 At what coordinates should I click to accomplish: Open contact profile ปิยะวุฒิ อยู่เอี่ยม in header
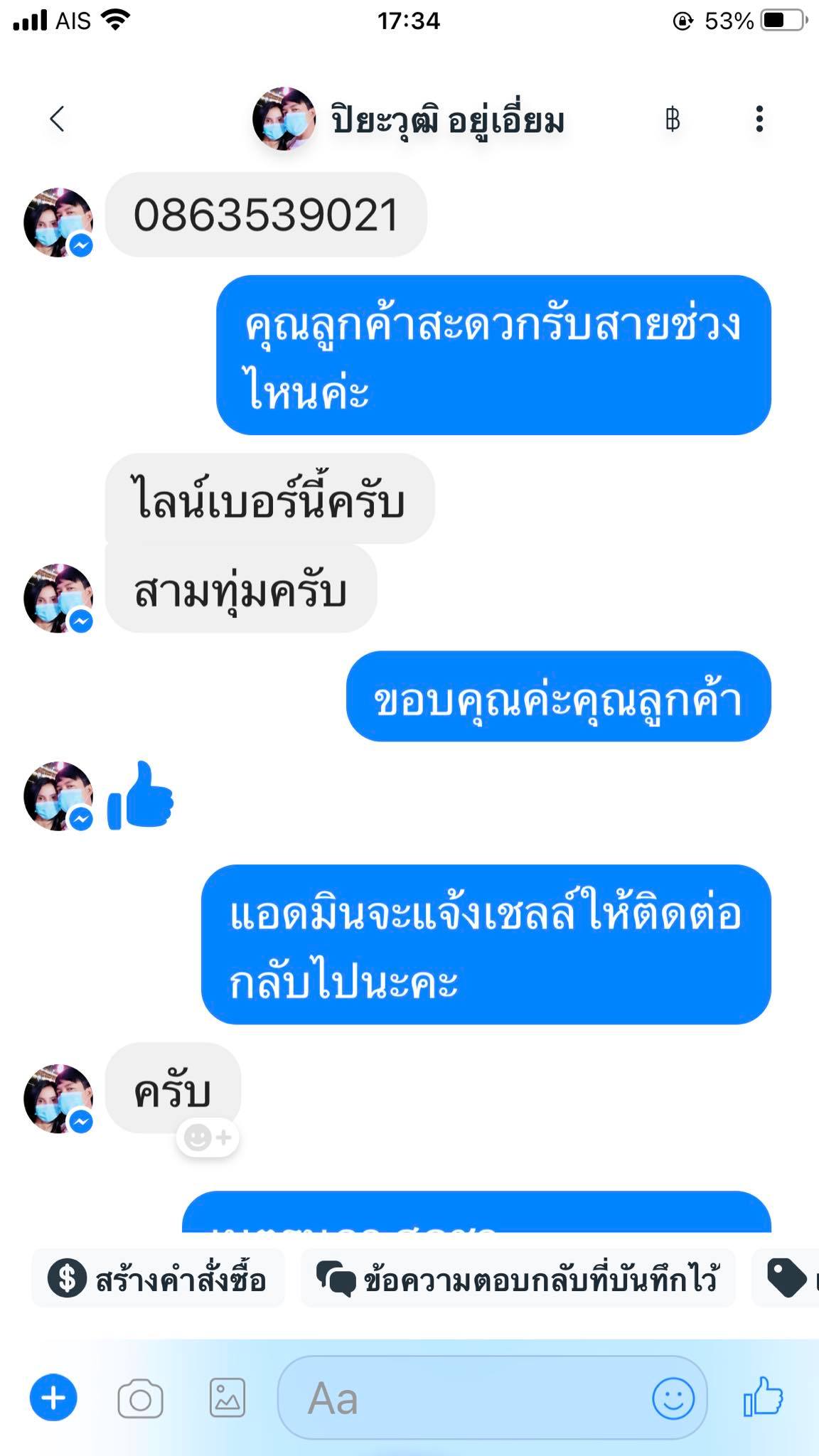(x=409, y=119)
